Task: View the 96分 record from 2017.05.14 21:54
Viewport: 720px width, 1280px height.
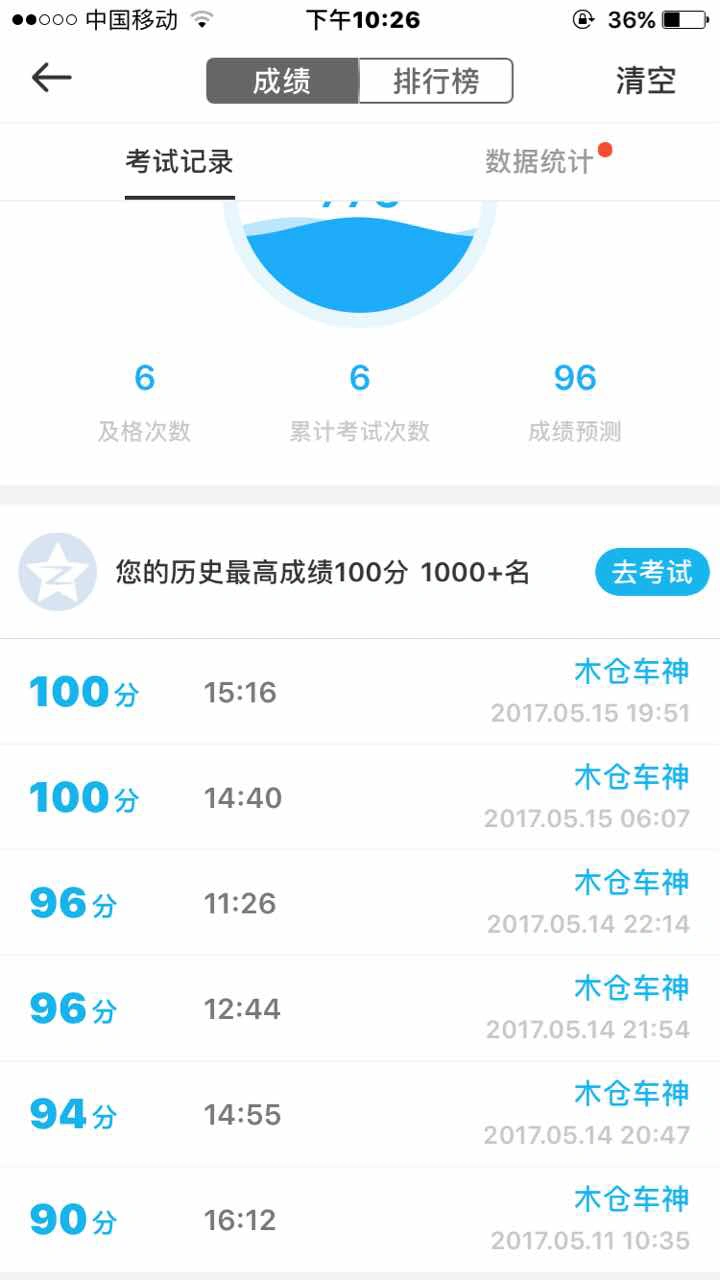Action: tap(360, 1008)
